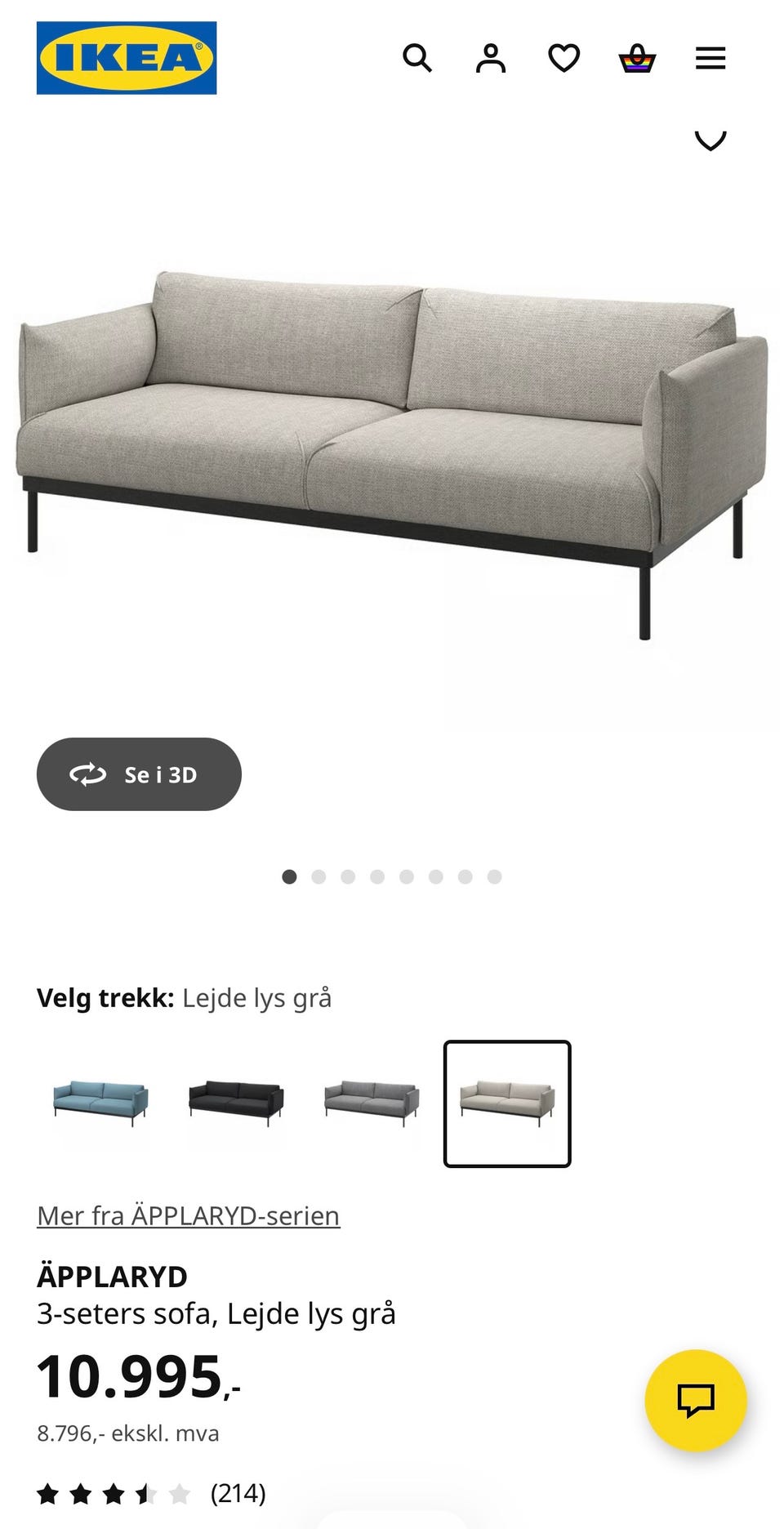This screenshot has width=784, height=1529.
Task: Expand the chevron below the menu
Action: click(x=710, y=140)
